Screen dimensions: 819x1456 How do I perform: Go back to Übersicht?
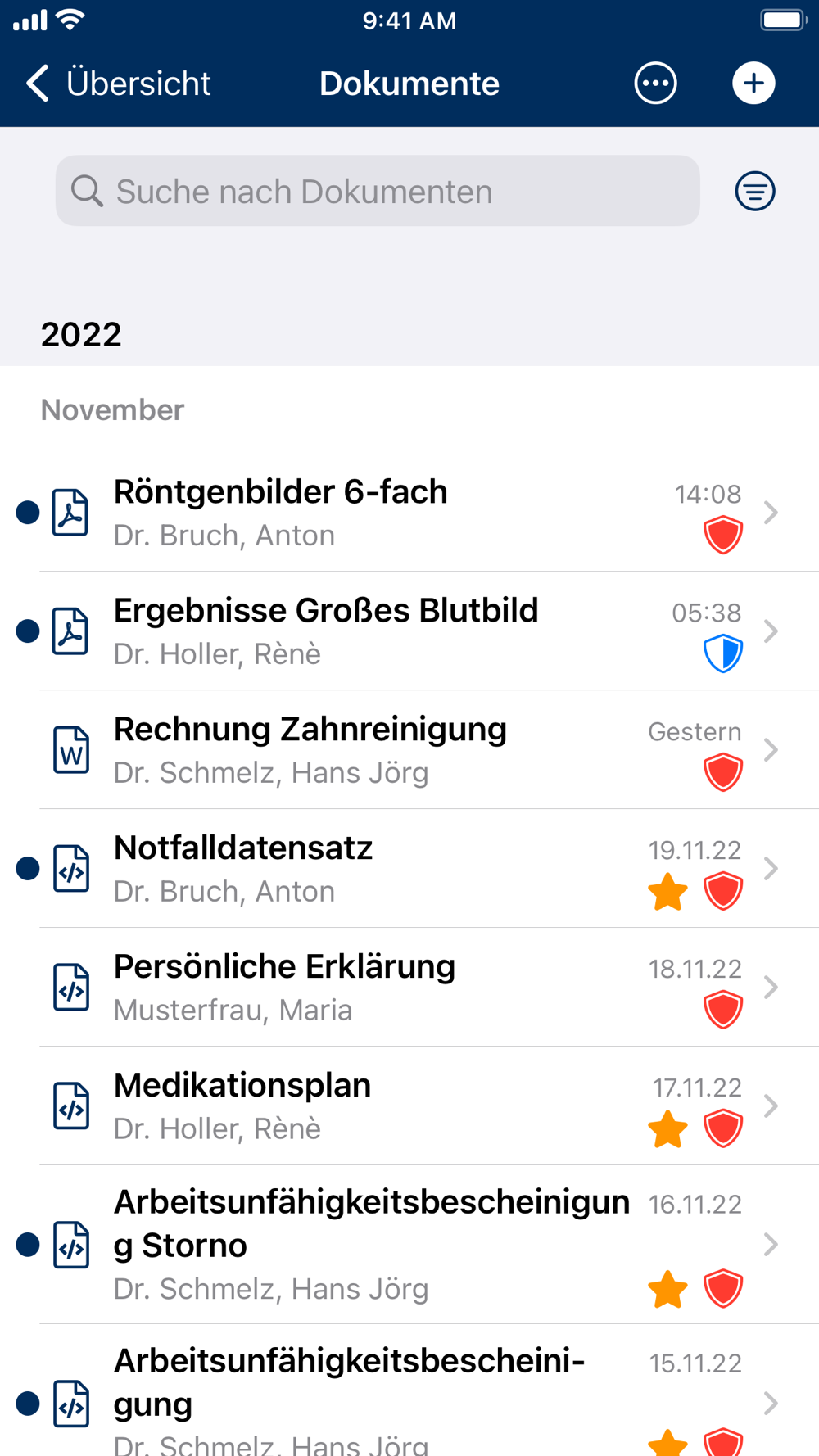119,84
